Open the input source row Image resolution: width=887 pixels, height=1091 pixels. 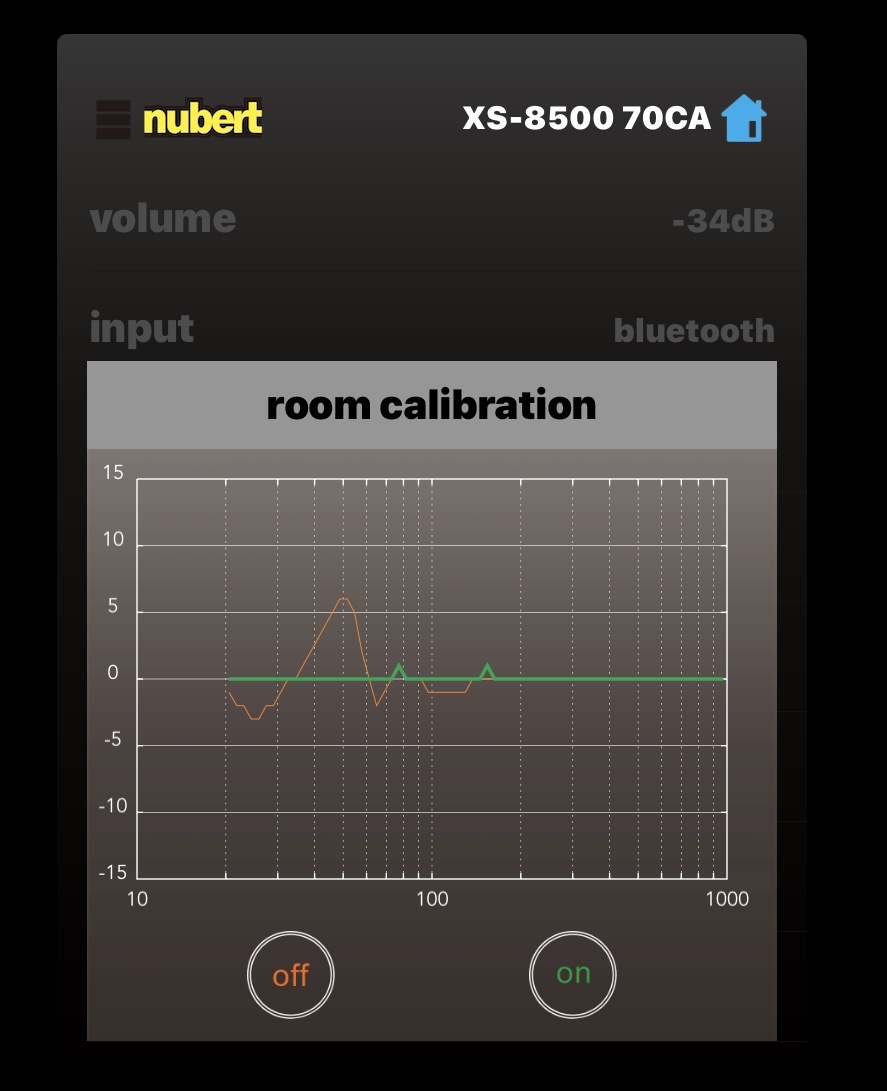[431, 329]
